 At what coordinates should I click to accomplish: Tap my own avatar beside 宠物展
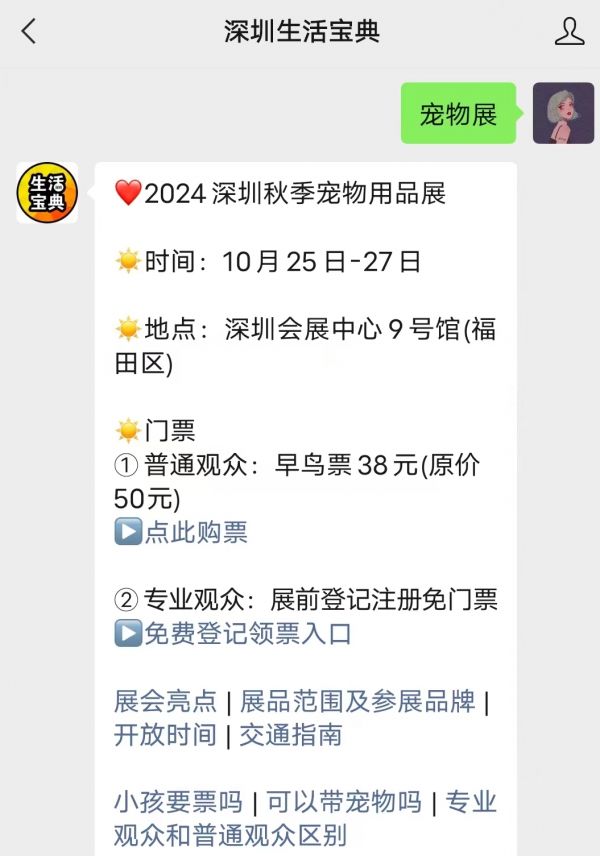[563, 113]
